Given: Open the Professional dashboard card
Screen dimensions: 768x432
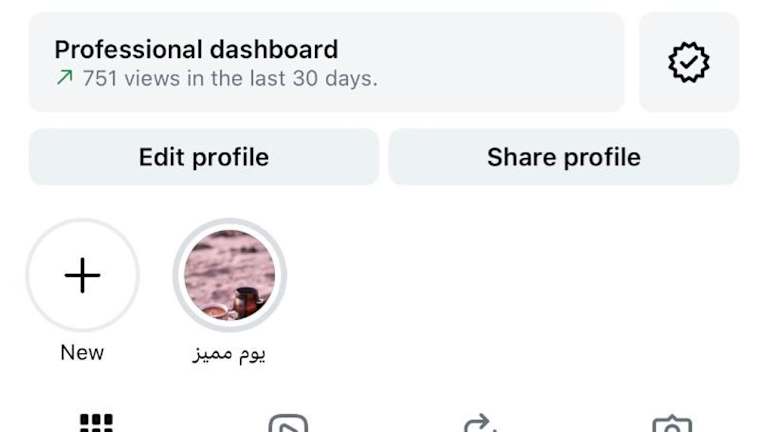Looking at the screenshot, I should tap(326, 62).
